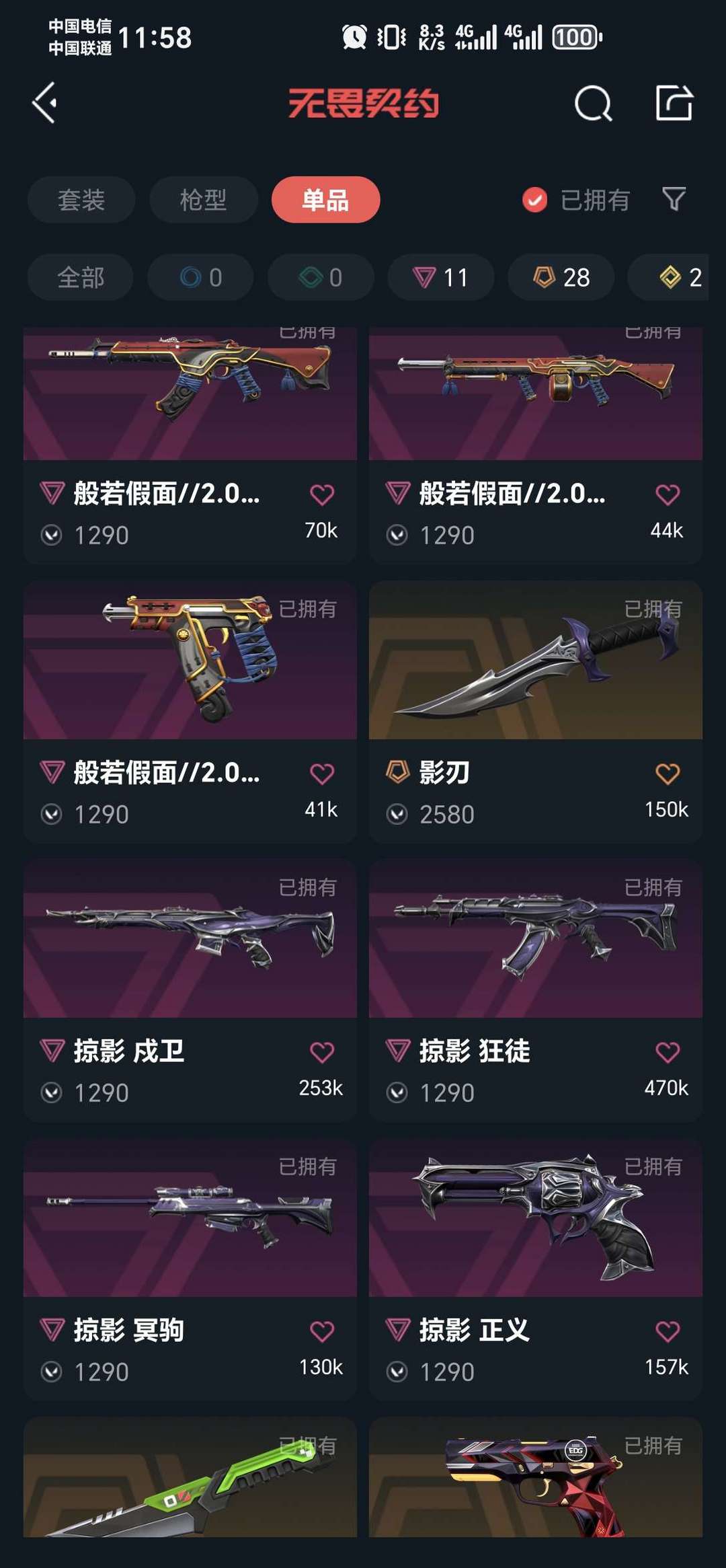Image resolution: width=726 pixels, height=1568 pixels.
Task: Go back using the top-left arrow
Action: [45, 103]
